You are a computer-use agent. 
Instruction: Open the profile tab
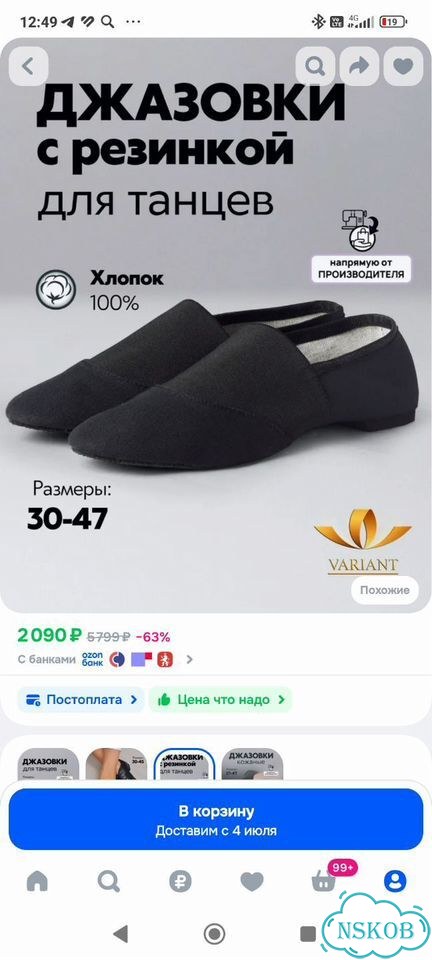pos(395,881)
